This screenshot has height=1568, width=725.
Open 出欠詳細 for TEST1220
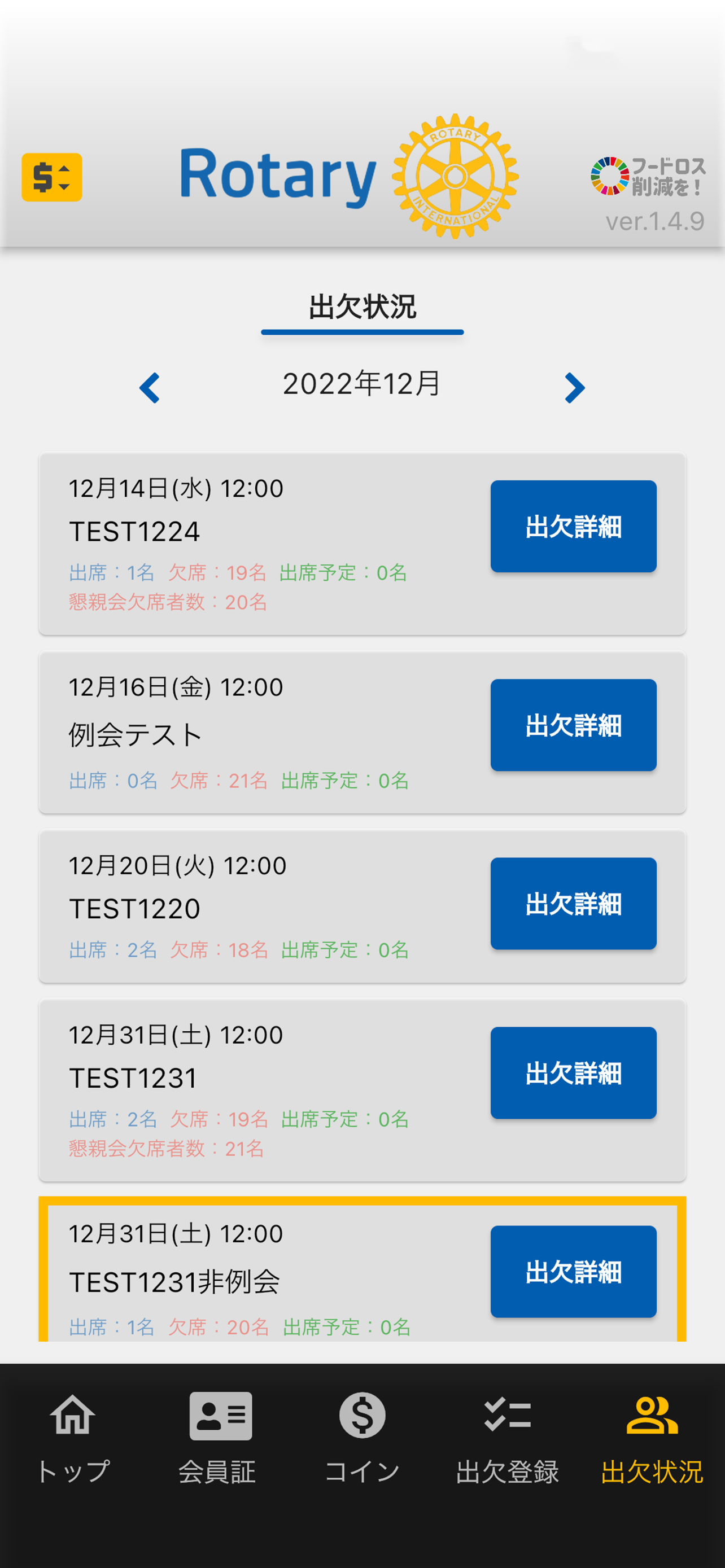[x=574, y=904]
